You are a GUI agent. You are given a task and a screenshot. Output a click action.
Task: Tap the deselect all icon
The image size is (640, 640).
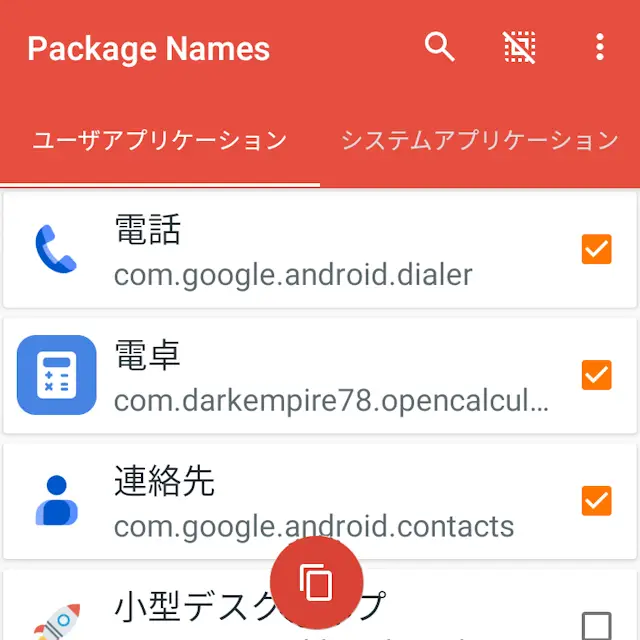pyautogui.click(x=519, y=47)
